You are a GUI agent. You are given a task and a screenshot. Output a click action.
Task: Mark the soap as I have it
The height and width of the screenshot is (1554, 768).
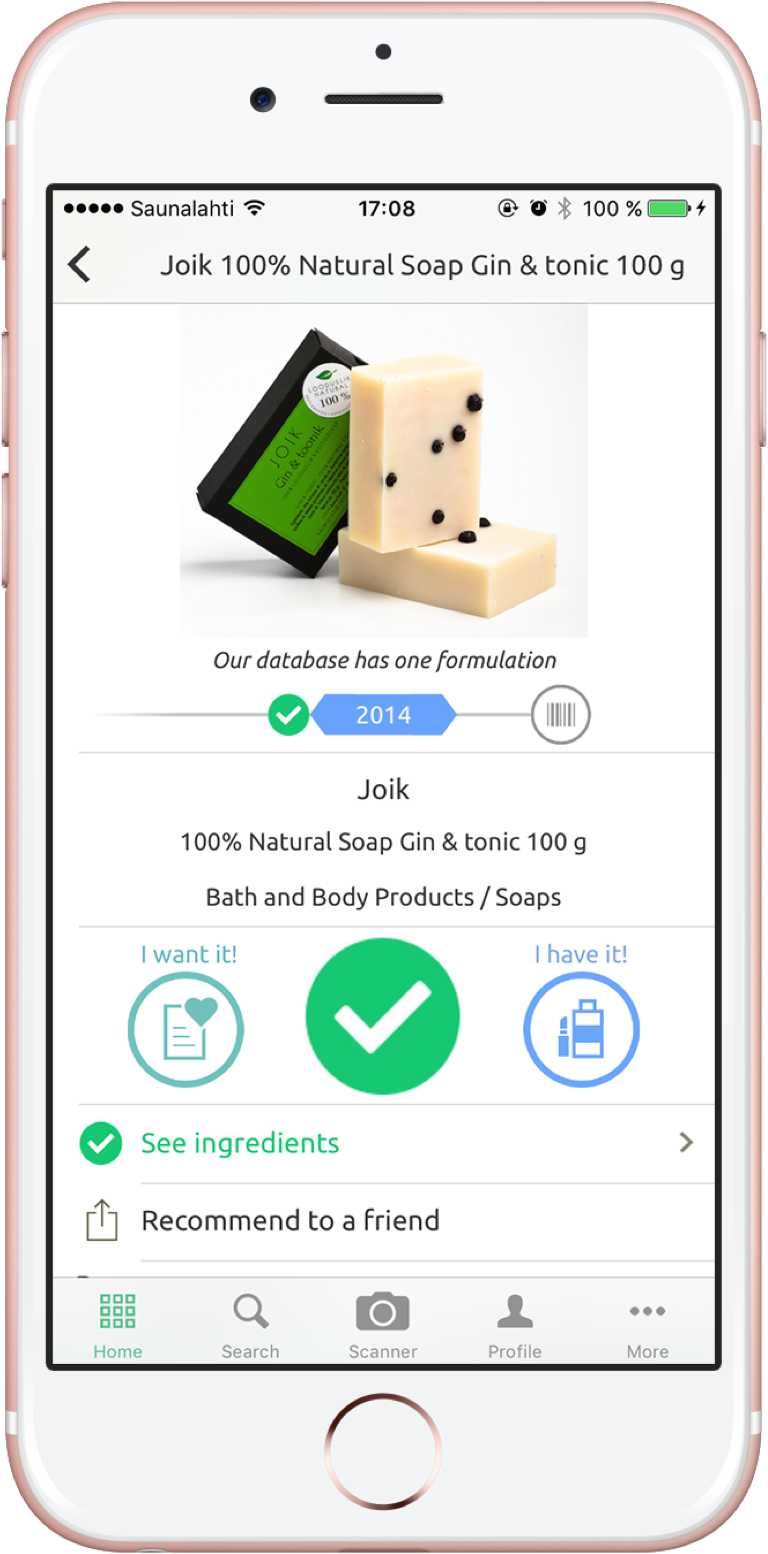coord(581,1030)
